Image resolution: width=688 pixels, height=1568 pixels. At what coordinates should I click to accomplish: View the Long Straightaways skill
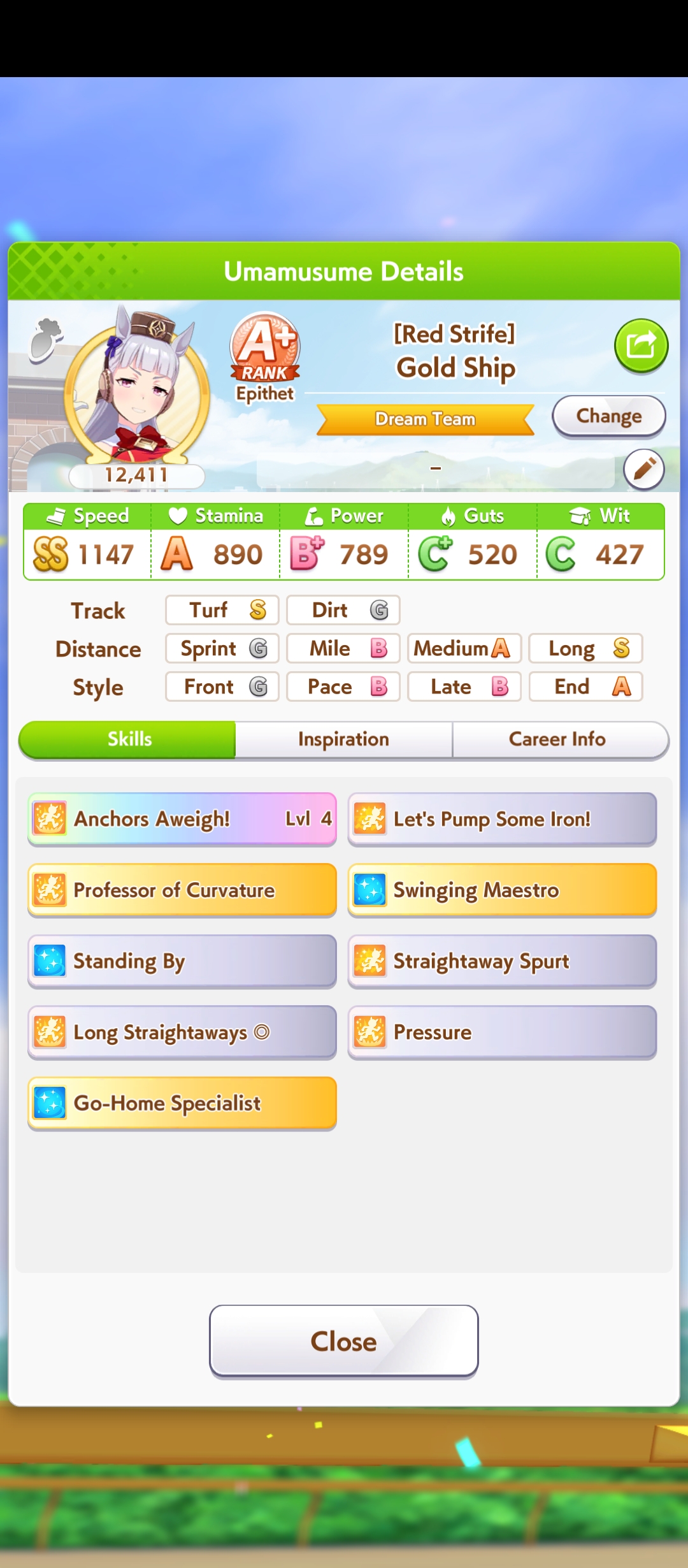(x=182, y=1033)
